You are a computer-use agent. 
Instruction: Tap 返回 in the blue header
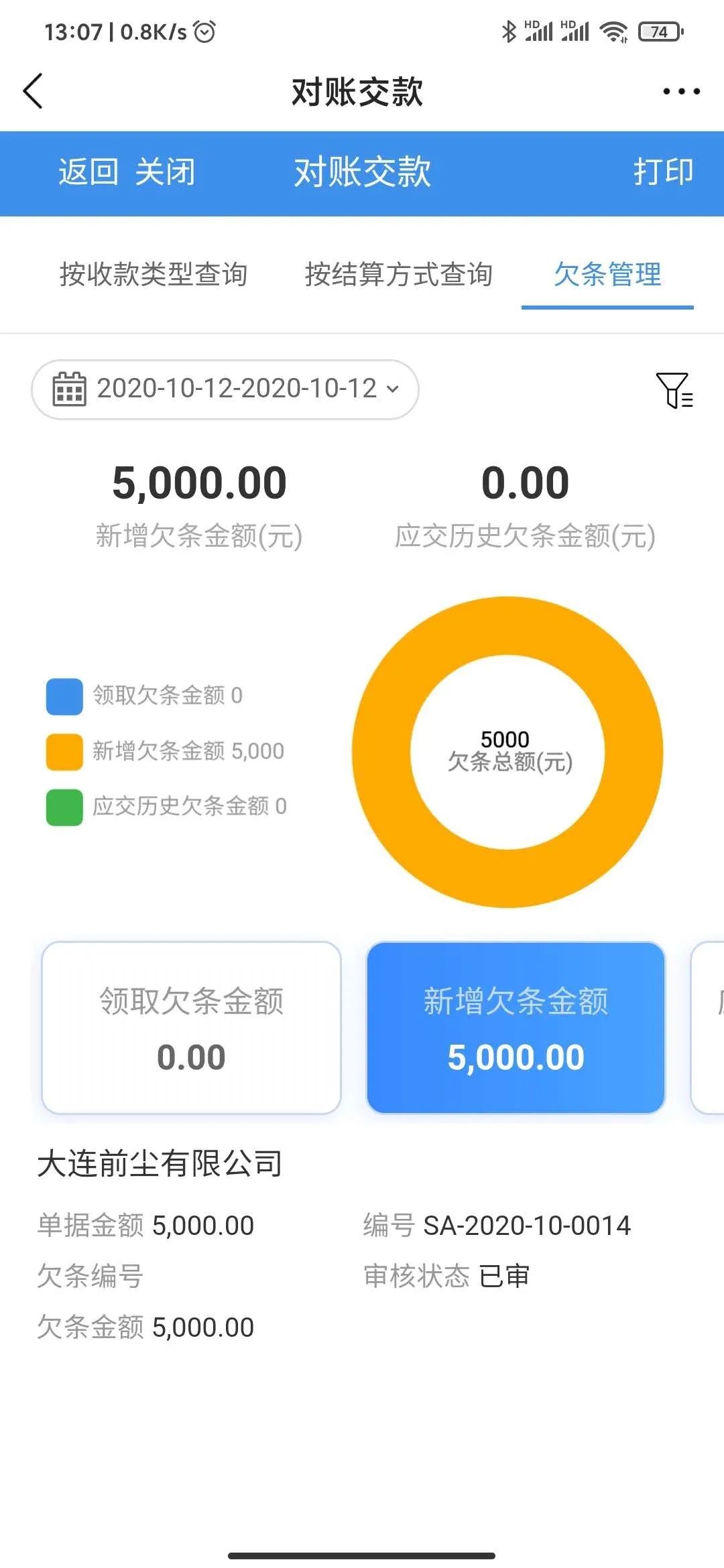coord(88,172)
